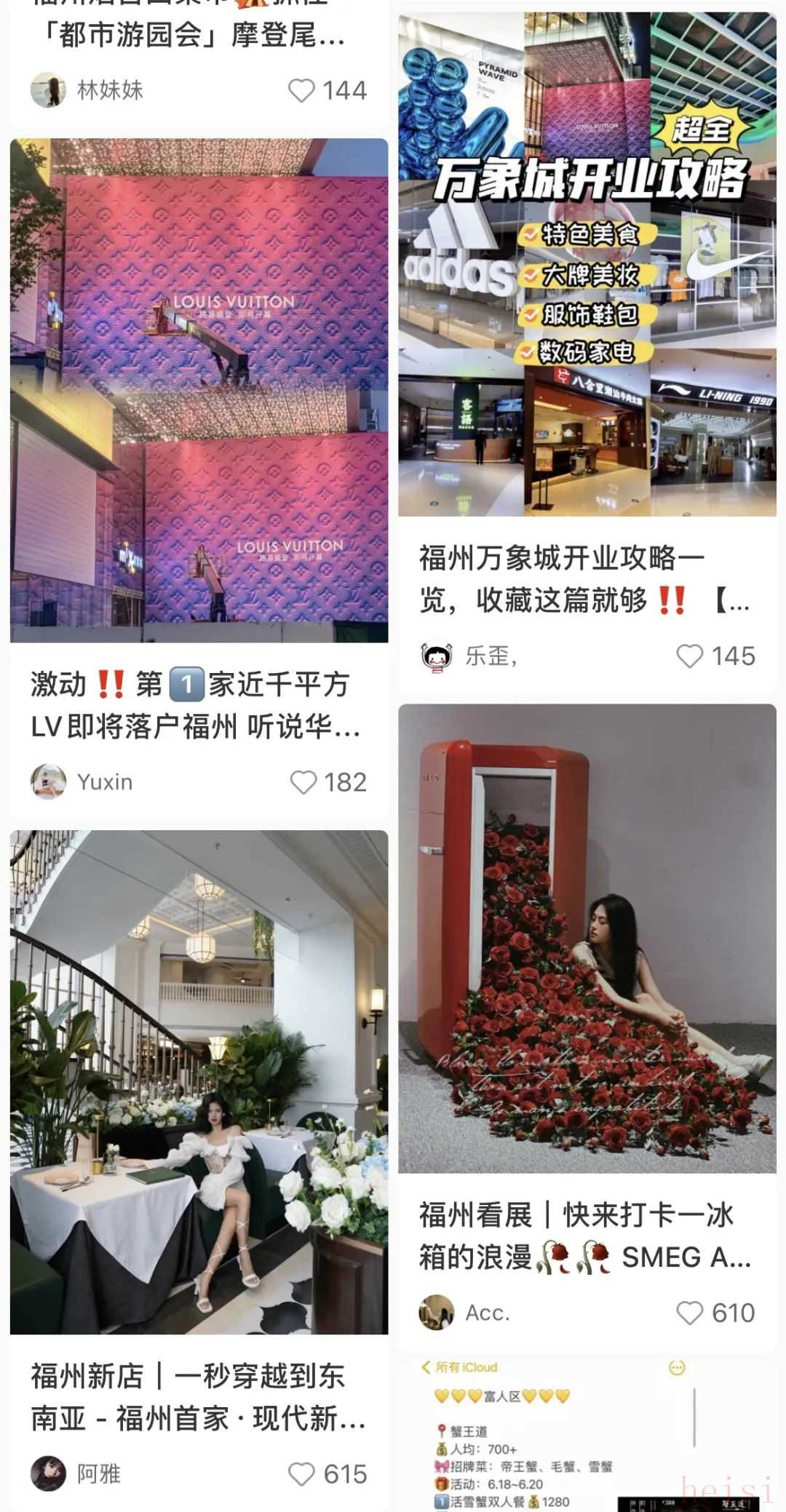Screen dimensions: 786x1512
Task: Like Yuxin's LV post
Action: (303, 782)
